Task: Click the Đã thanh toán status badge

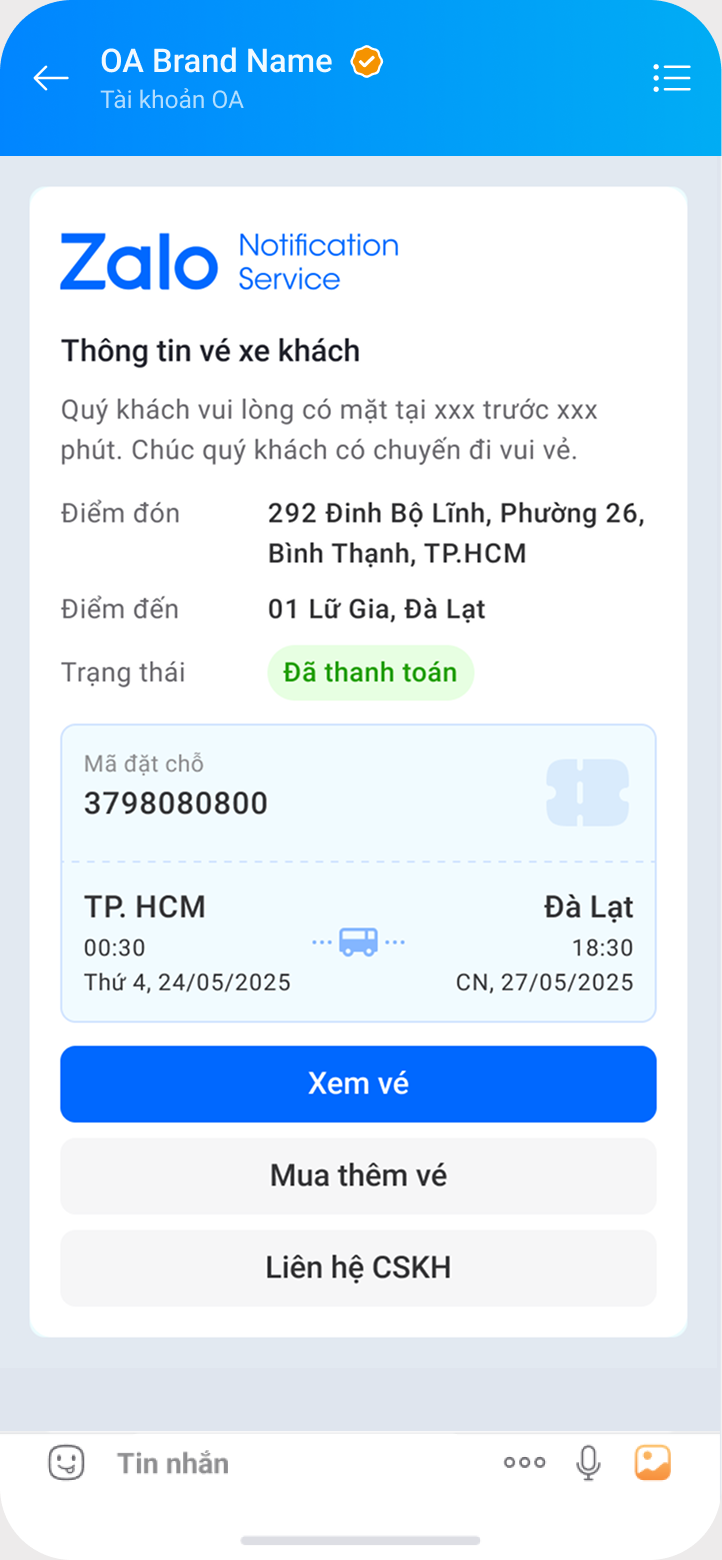Action: point(371,673)
